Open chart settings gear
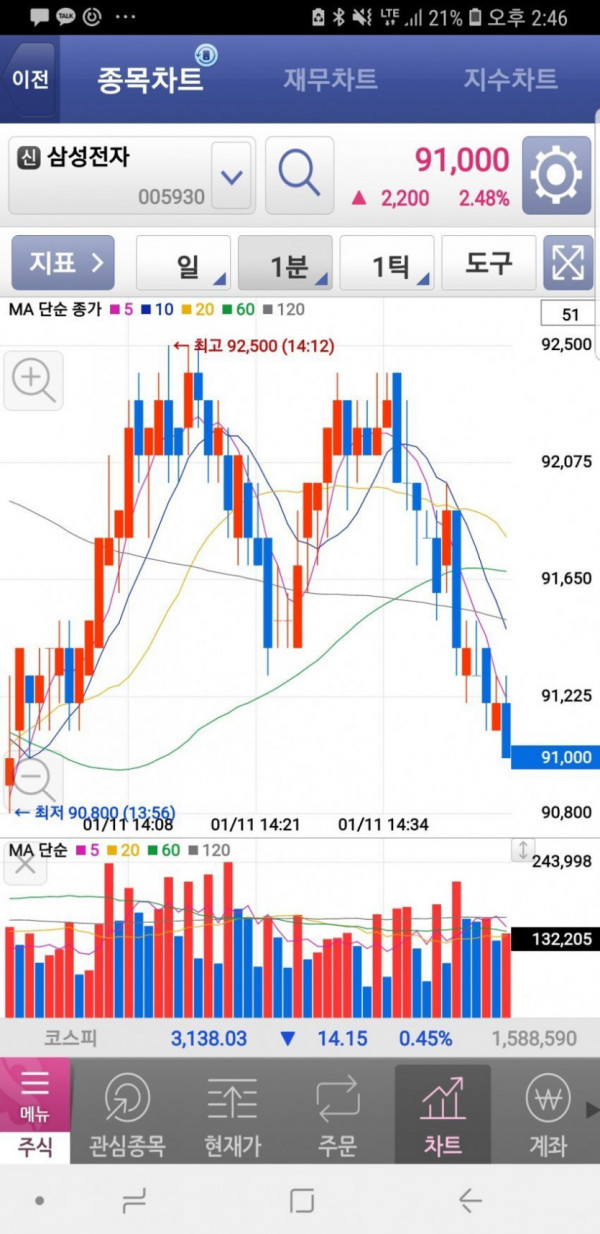Viewport: 600px width, 1234px height. coord(557,175)
